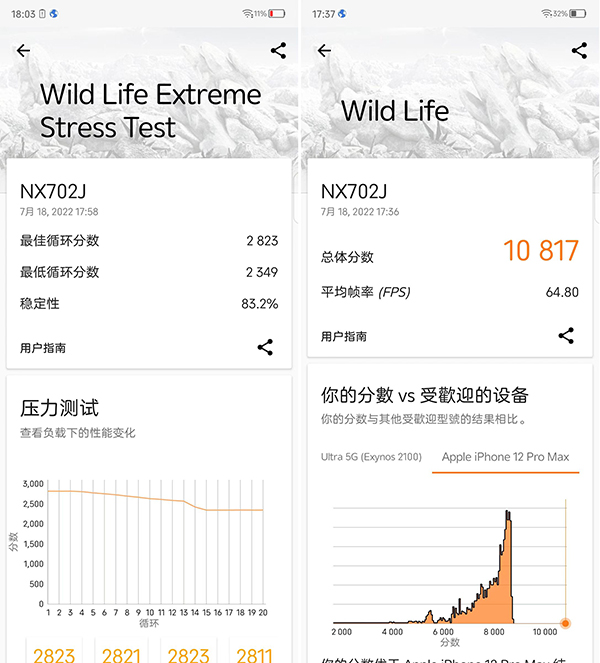This screenshot has width=600, height=663.
Task: Go back from Wild Life Extreme Stress Test
Action: click(x=24, y=51)
